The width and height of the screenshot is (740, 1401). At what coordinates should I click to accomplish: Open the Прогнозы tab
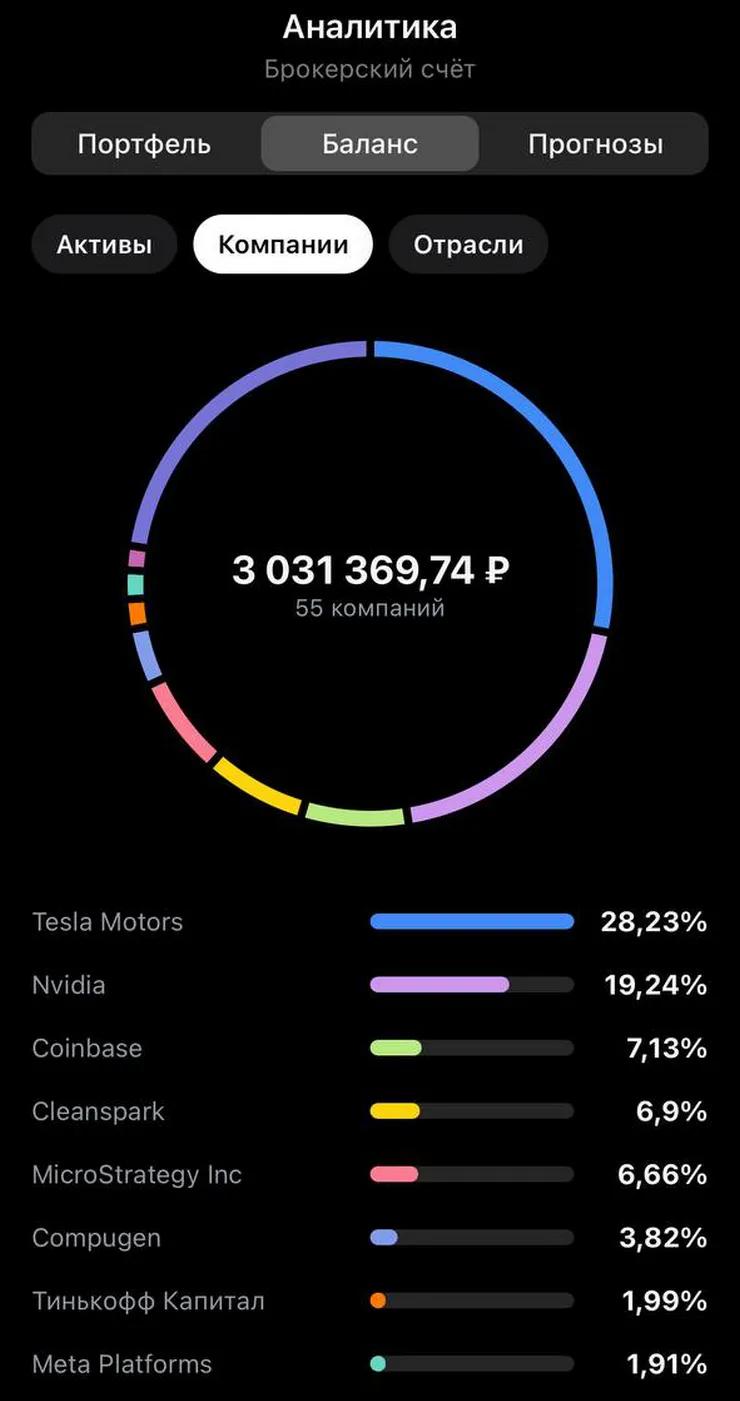coord(595,144)
